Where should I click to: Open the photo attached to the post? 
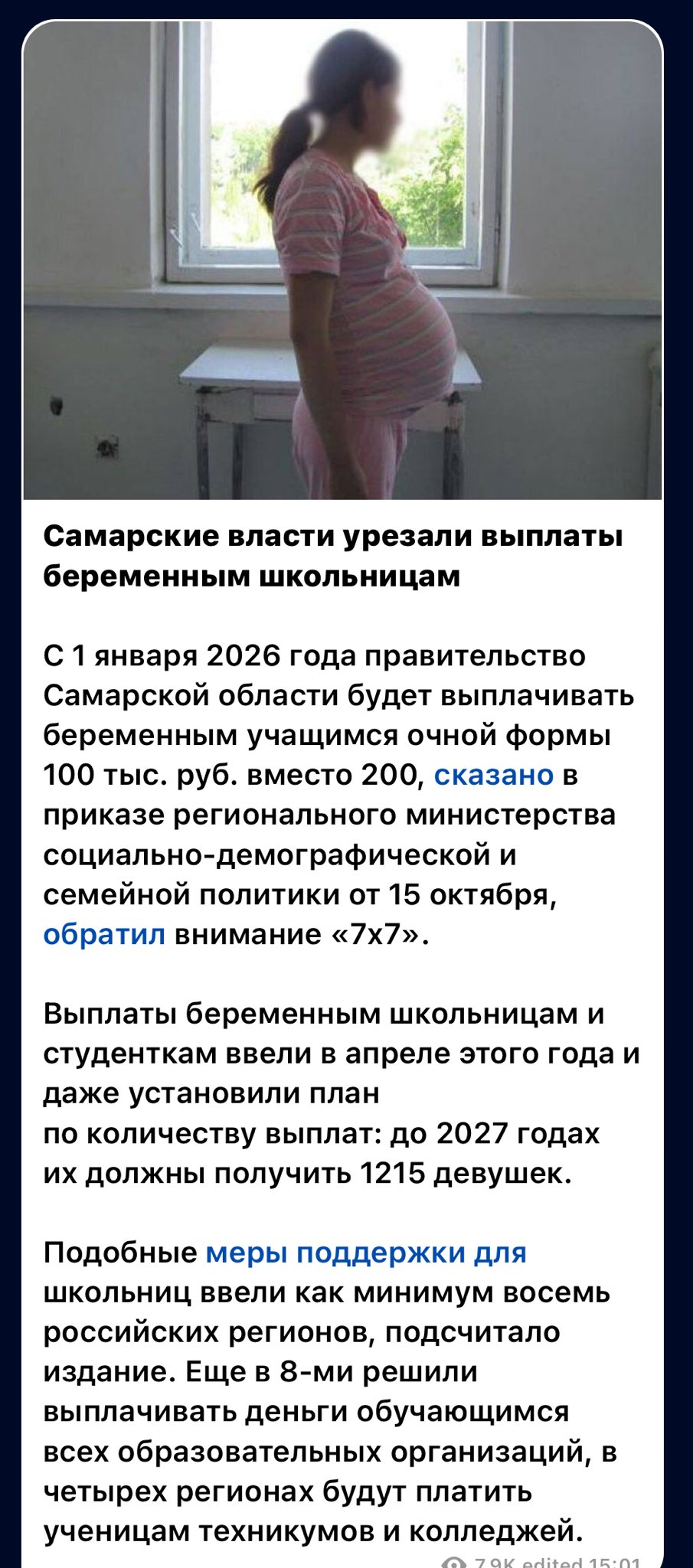point(342,260)
